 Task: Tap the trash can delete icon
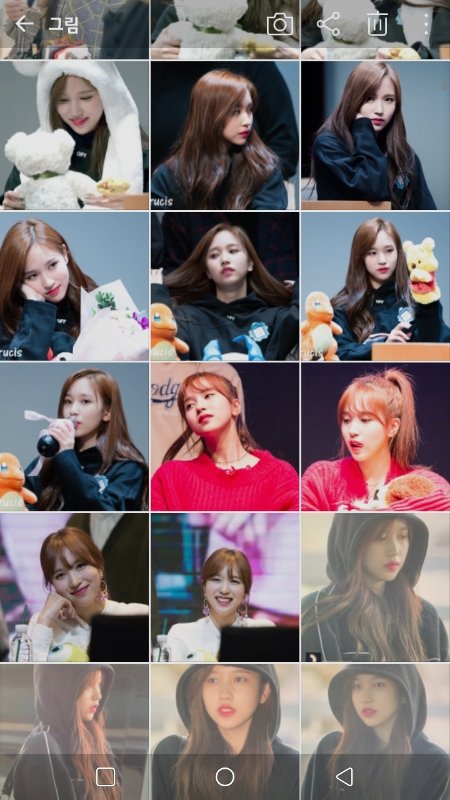[377, 23]
